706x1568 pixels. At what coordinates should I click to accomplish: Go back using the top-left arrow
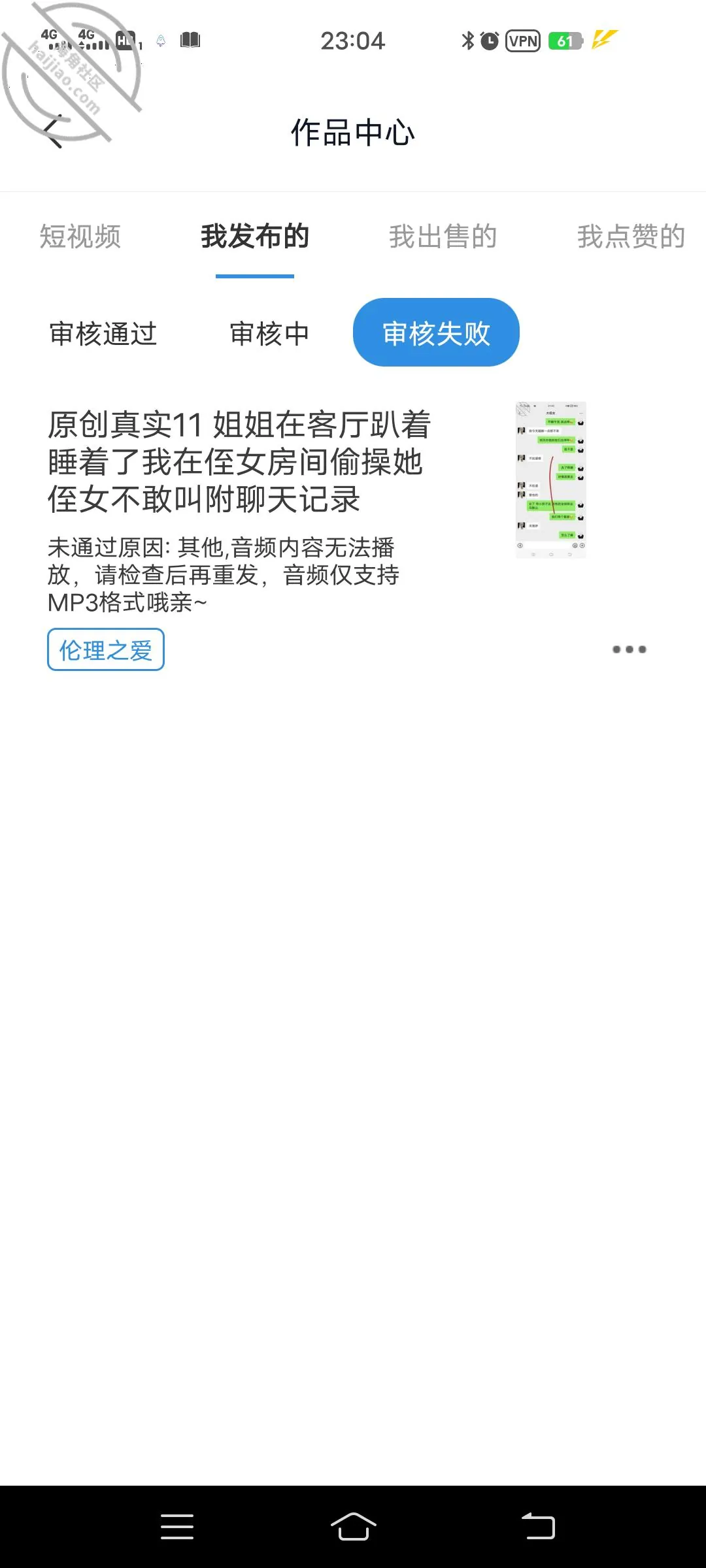[54, 131]
